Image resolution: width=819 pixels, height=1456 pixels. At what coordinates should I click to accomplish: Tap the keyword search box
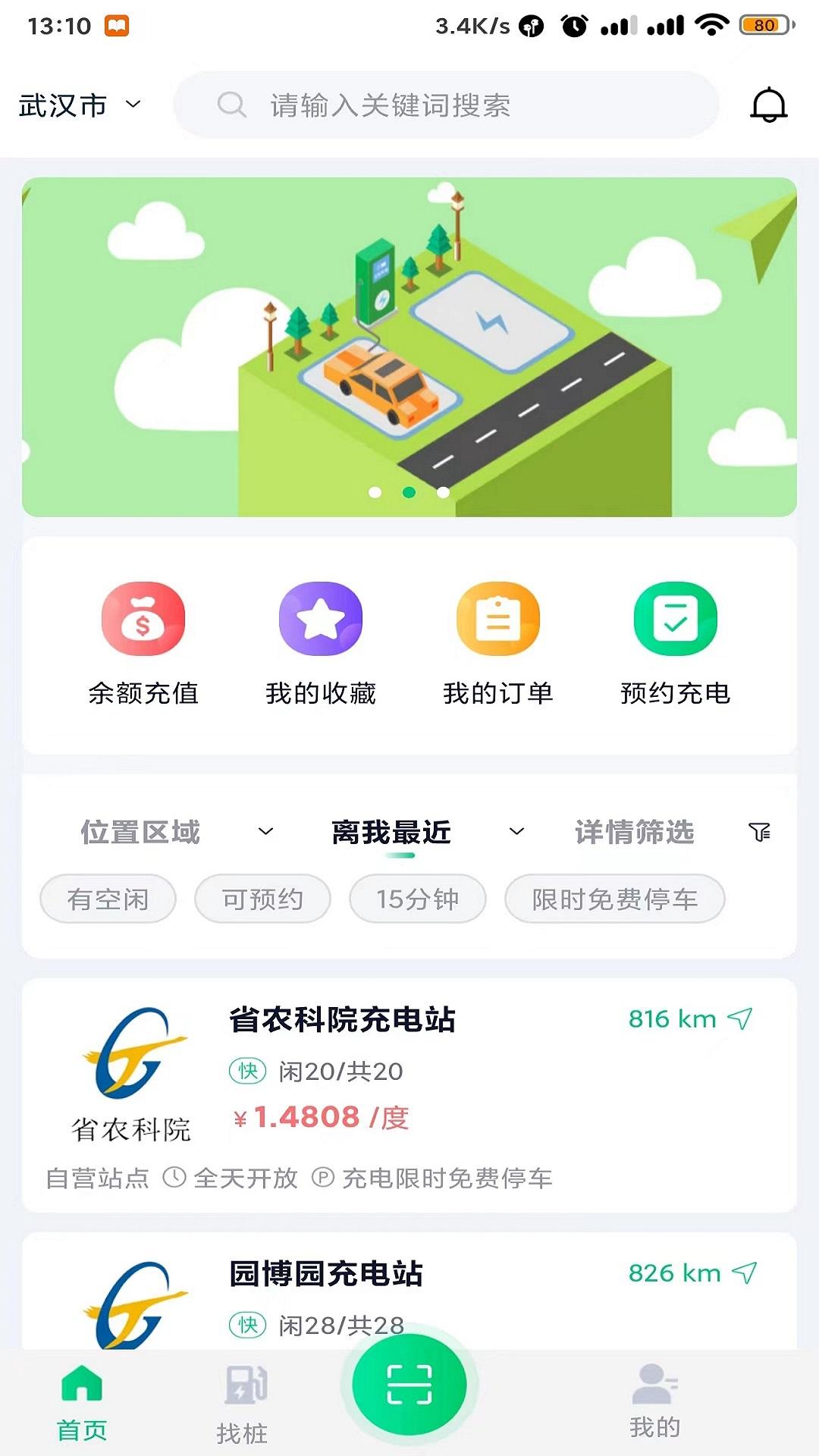446,105
